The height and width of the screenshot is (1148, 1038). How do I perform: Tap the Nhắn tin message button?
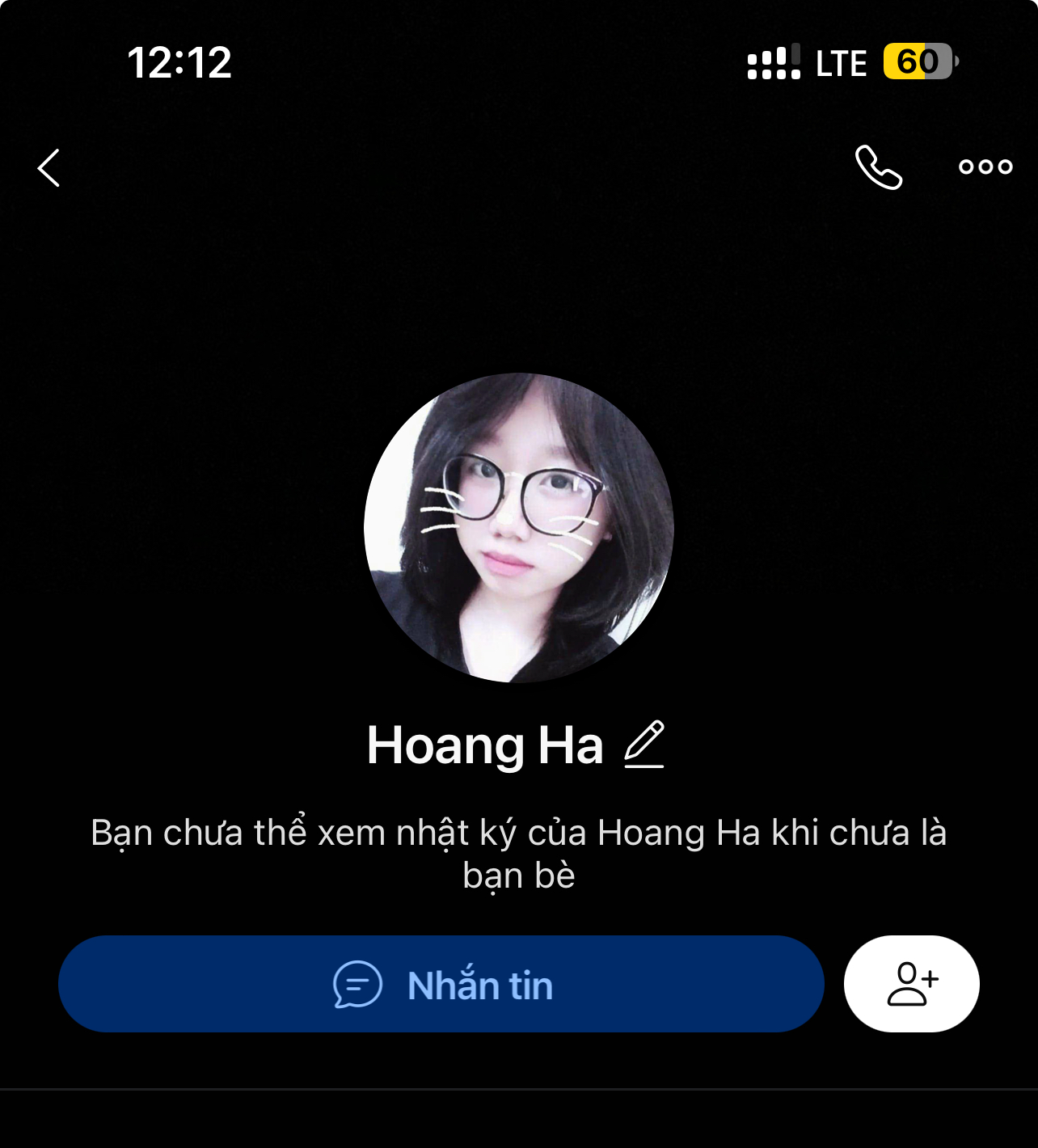tap(441, 984)
